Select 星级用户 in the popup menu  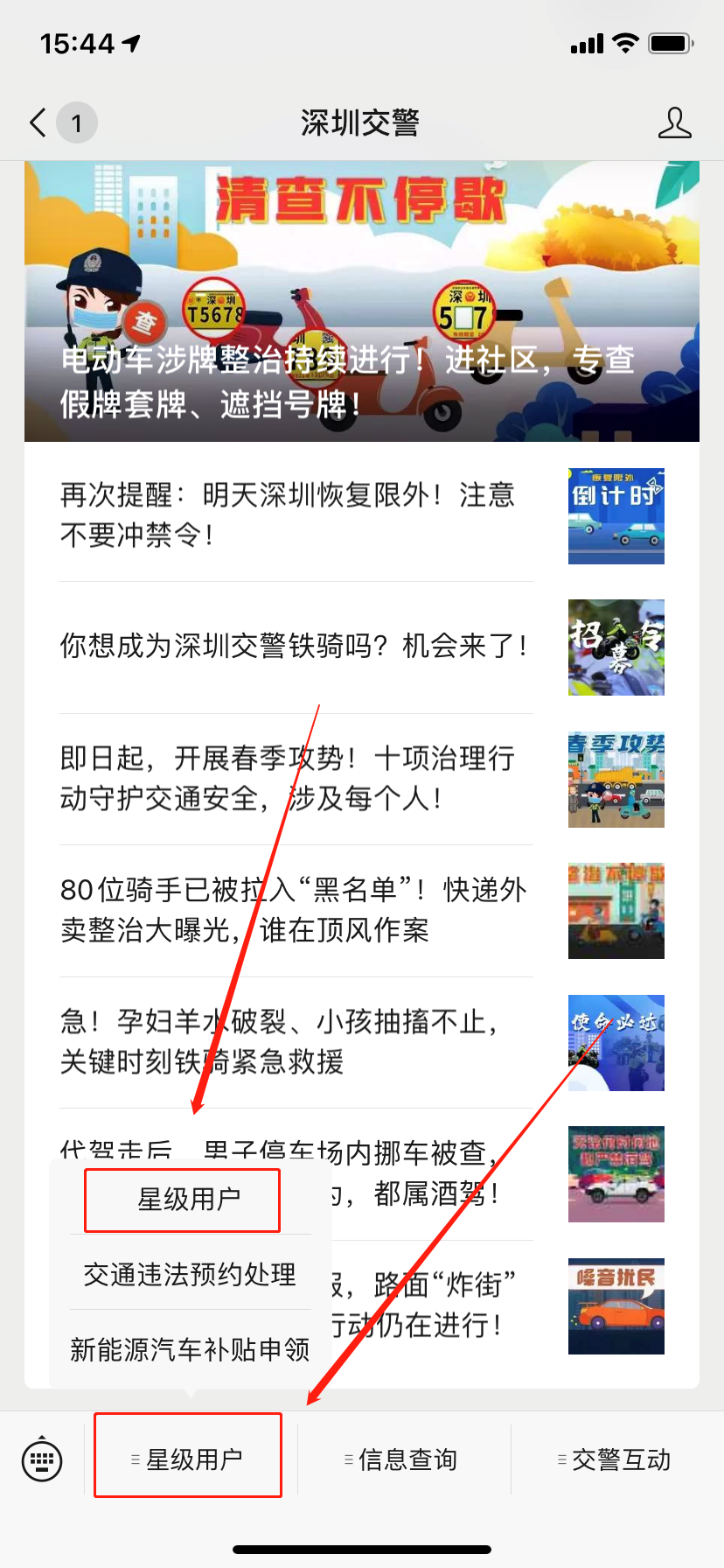click(190, 1200)
